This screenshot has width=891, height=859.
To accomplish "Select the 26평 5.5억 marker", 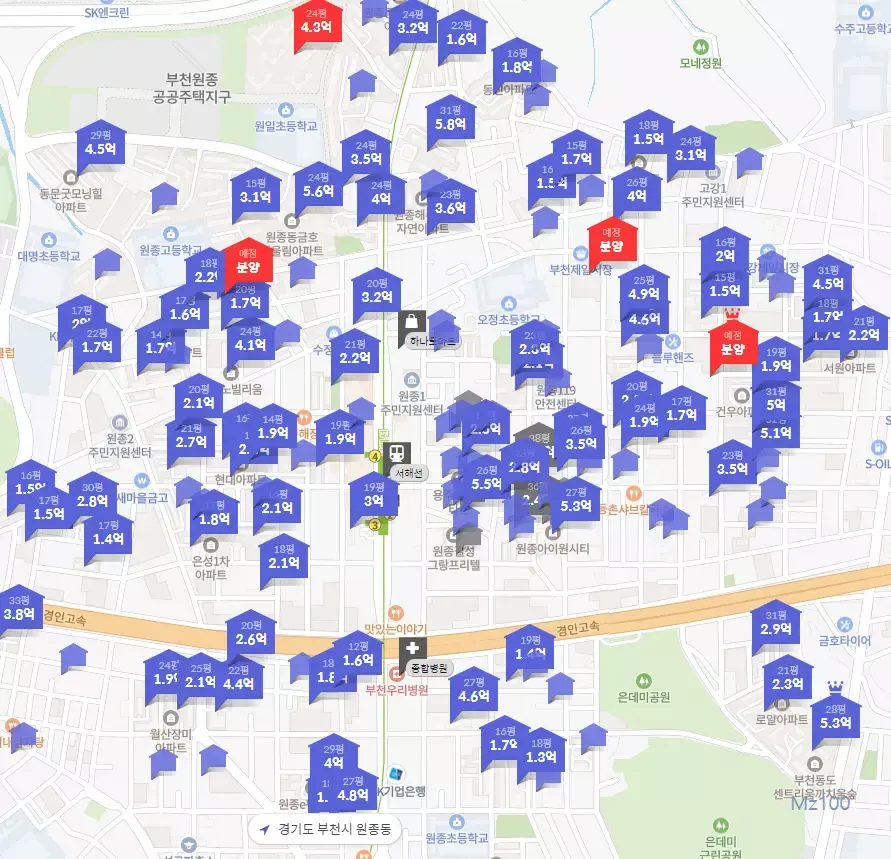I will click(486, 479).
